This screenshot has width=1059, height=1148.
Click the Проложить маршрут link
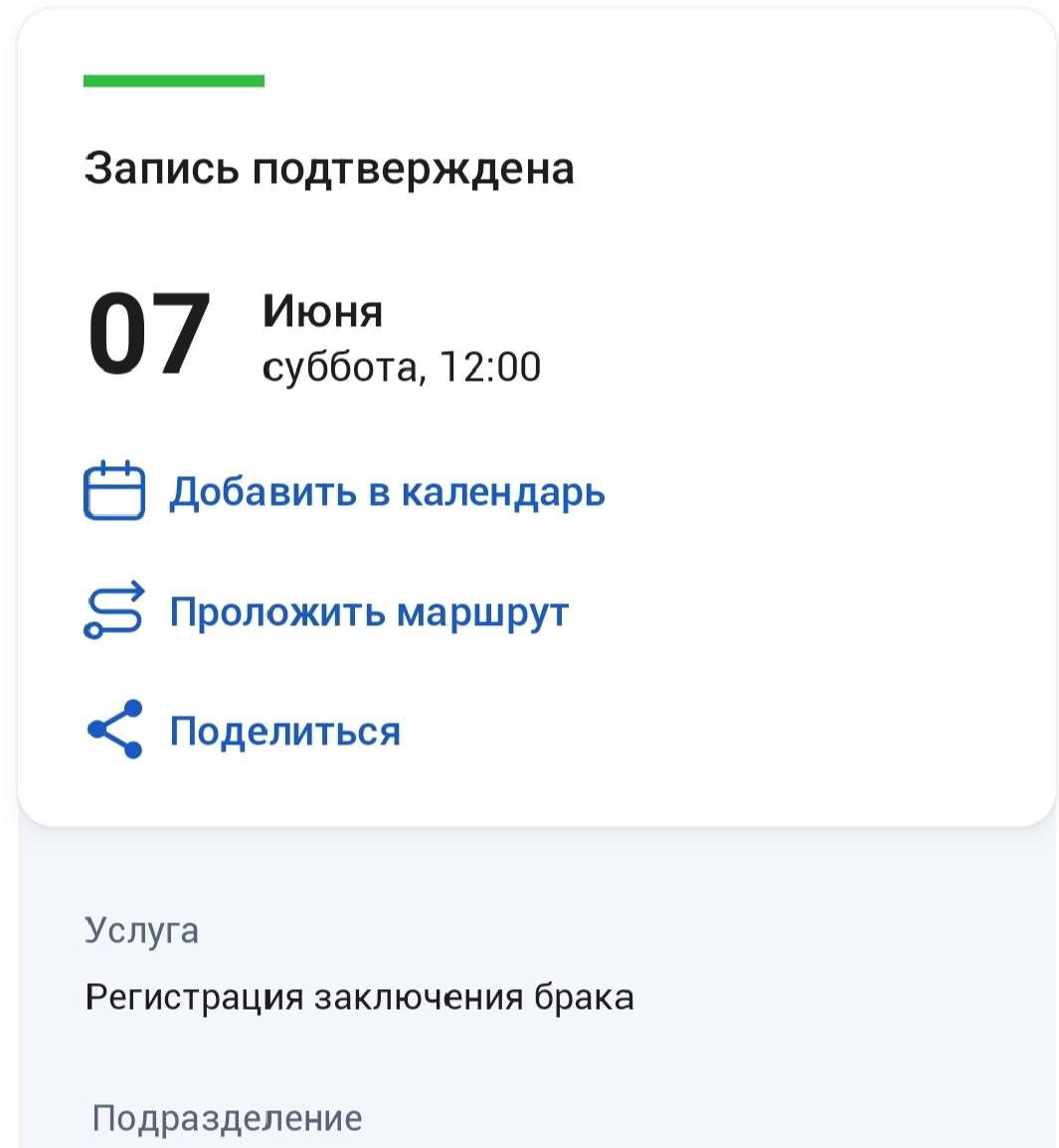(x=369, y=612)
